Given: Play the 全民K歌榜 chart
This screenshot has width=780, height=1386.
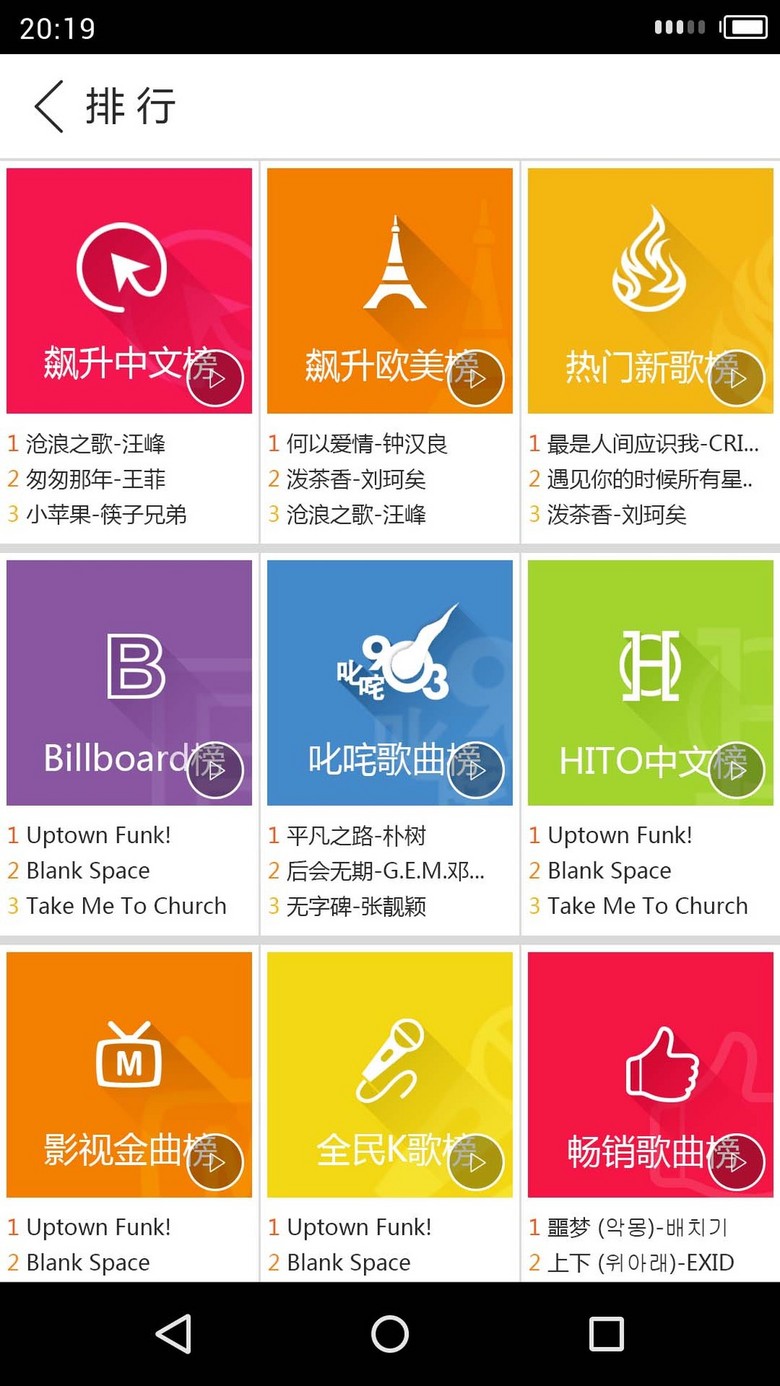Looking at the screenshot, I should point(475,1163).
